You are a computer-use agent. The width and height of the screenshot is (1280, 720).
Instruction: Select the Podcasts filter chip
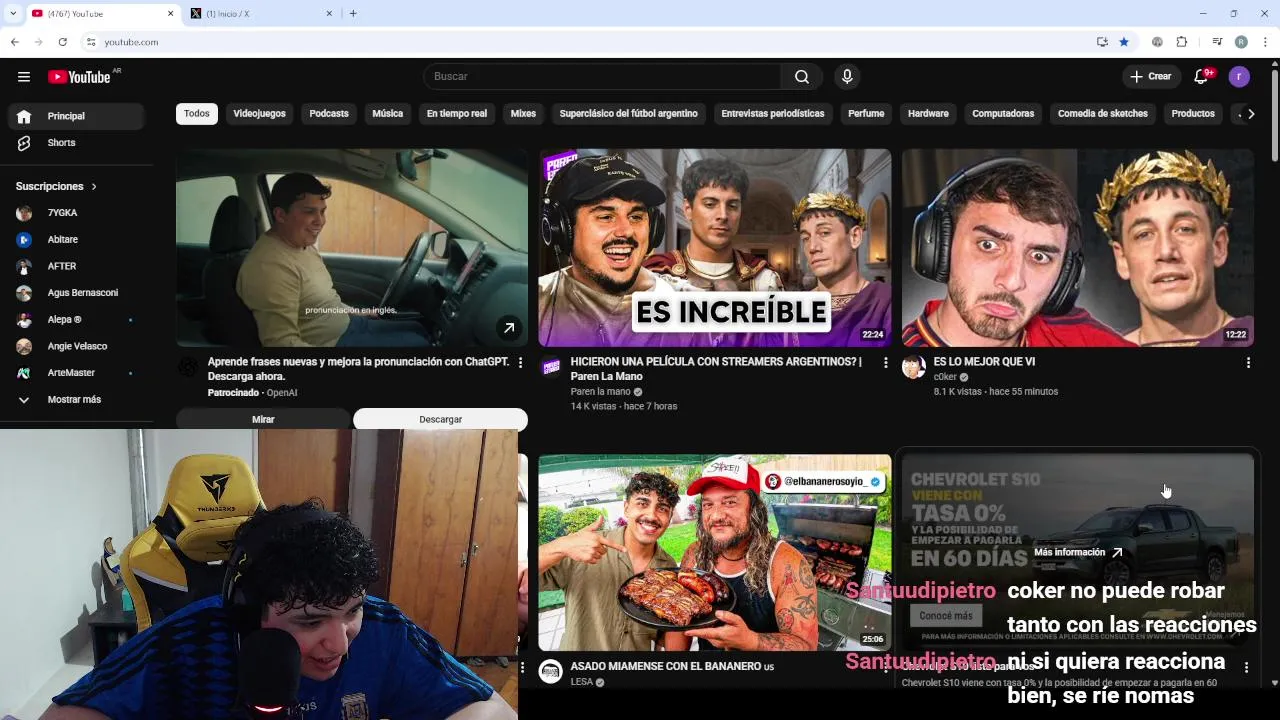[x=329, y=114]
